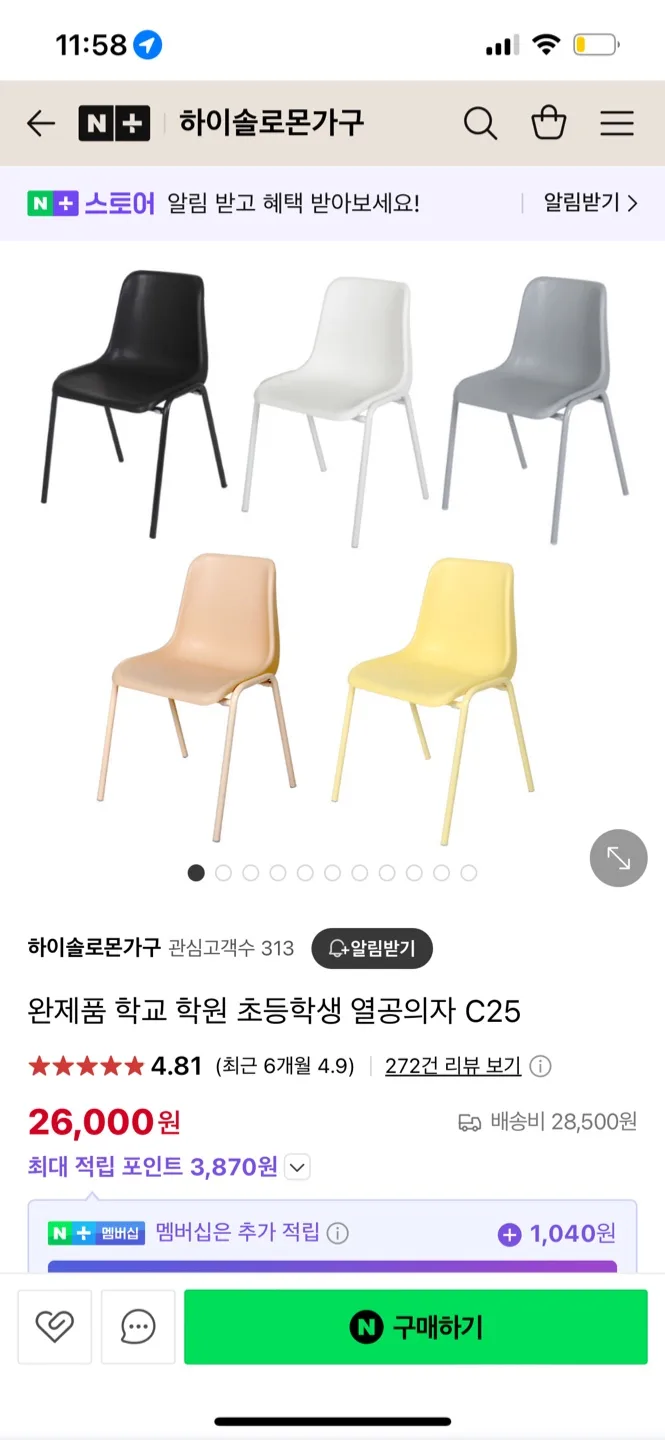Add this chair to wishlist
This screenshot has height=1440, width=665.
pos(55,1327)
